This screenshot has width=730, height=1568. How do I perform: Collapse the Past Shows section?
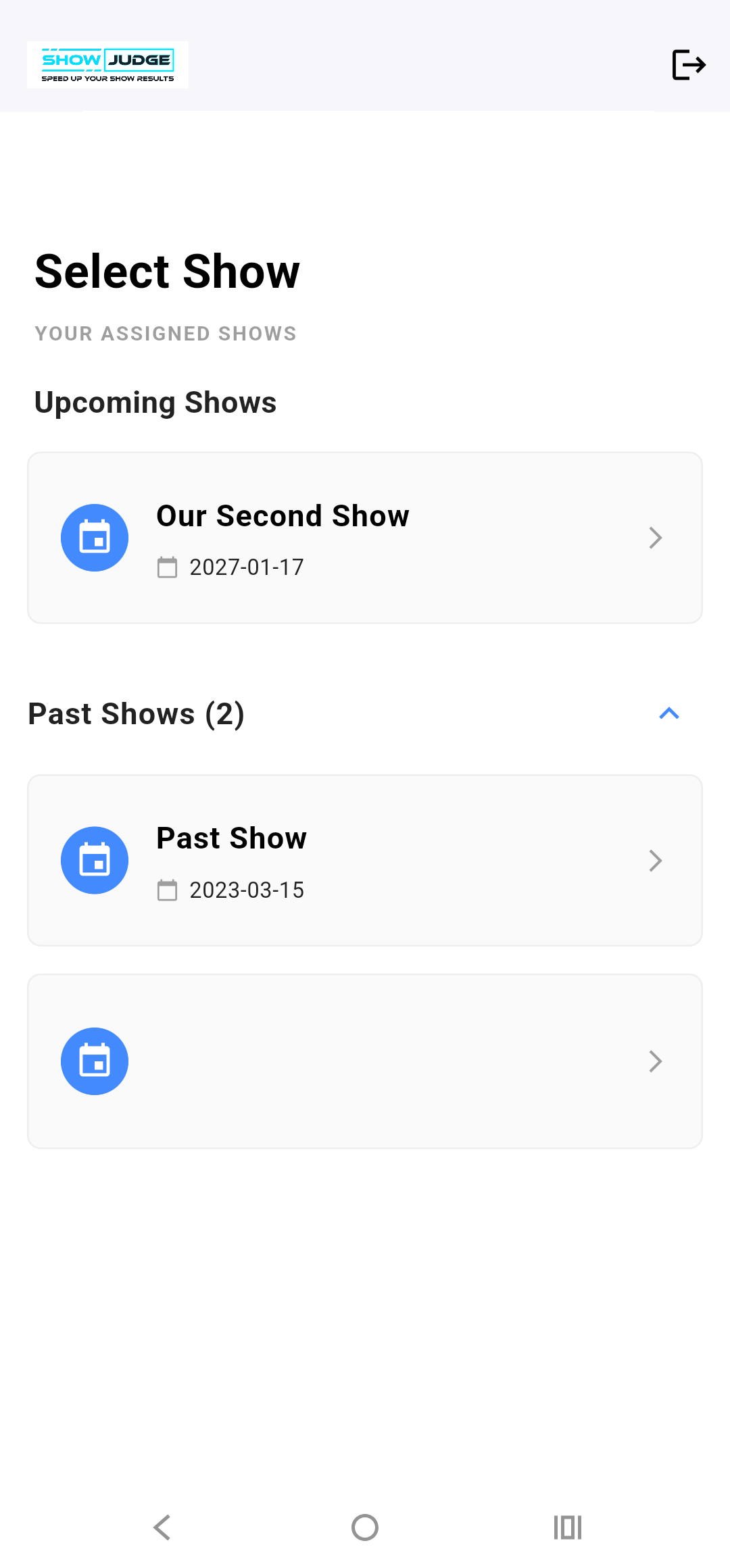[x=669, y=713]
